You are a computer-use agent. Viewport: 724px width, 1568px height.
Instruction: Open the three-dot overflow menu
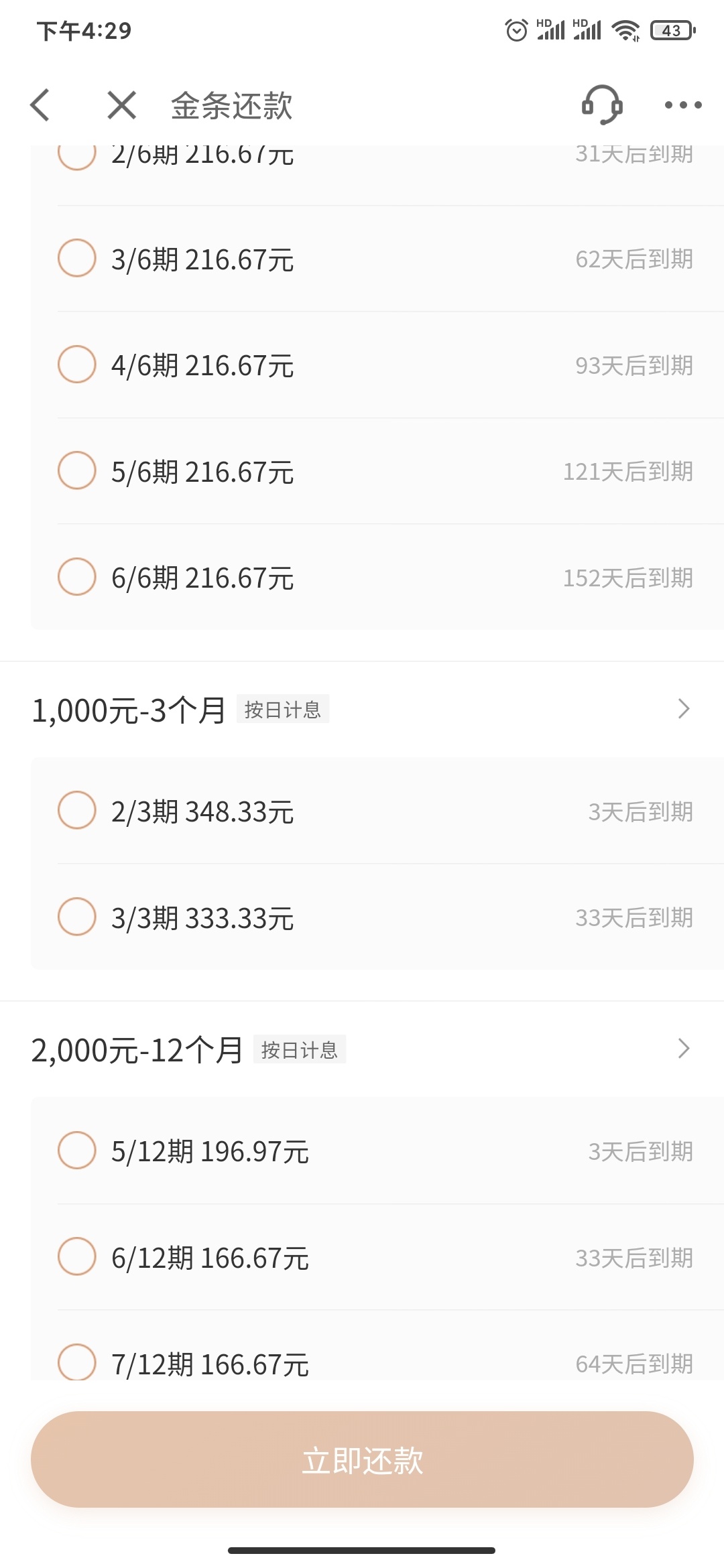682,105
